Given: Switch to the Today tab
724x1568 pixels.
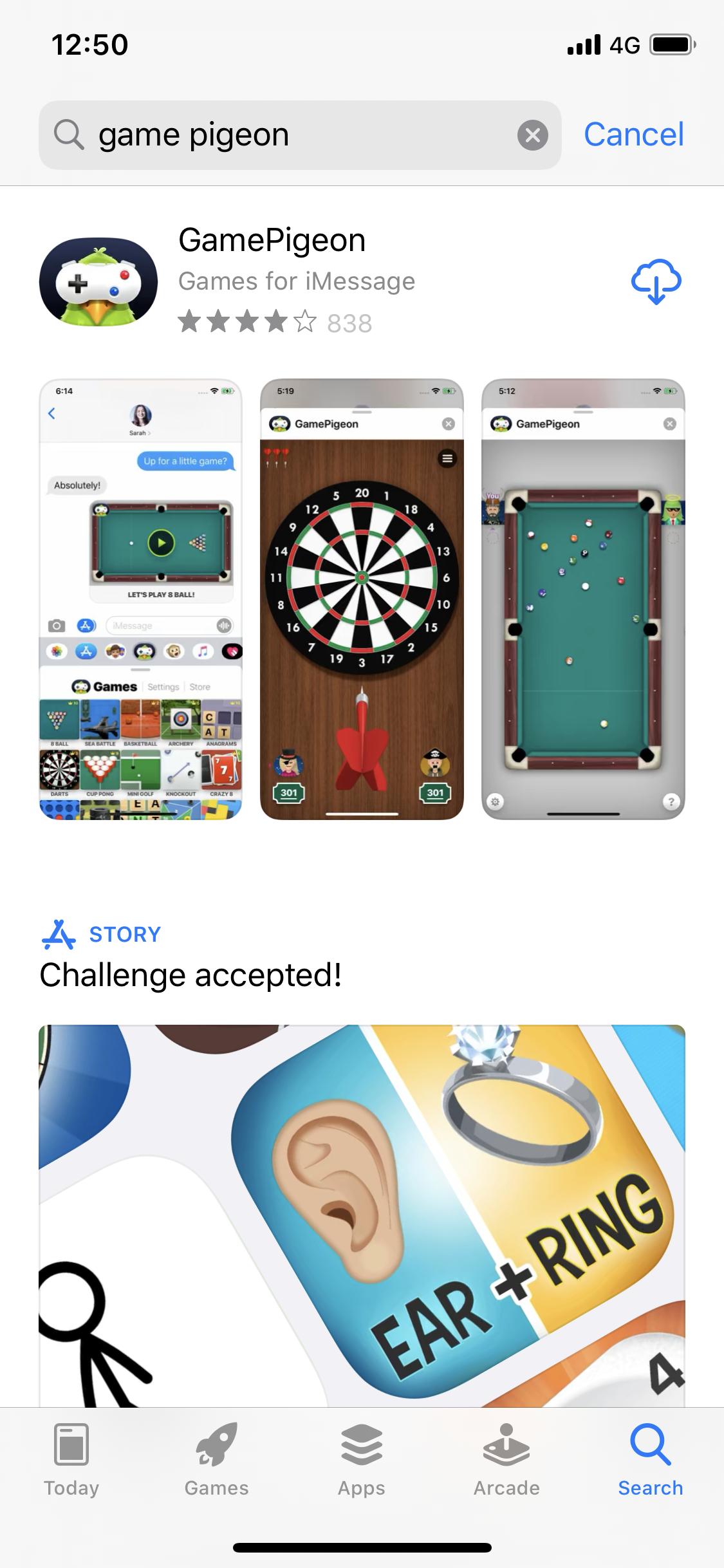Looking at the screenshot, I should click(x=71, y=1460).
